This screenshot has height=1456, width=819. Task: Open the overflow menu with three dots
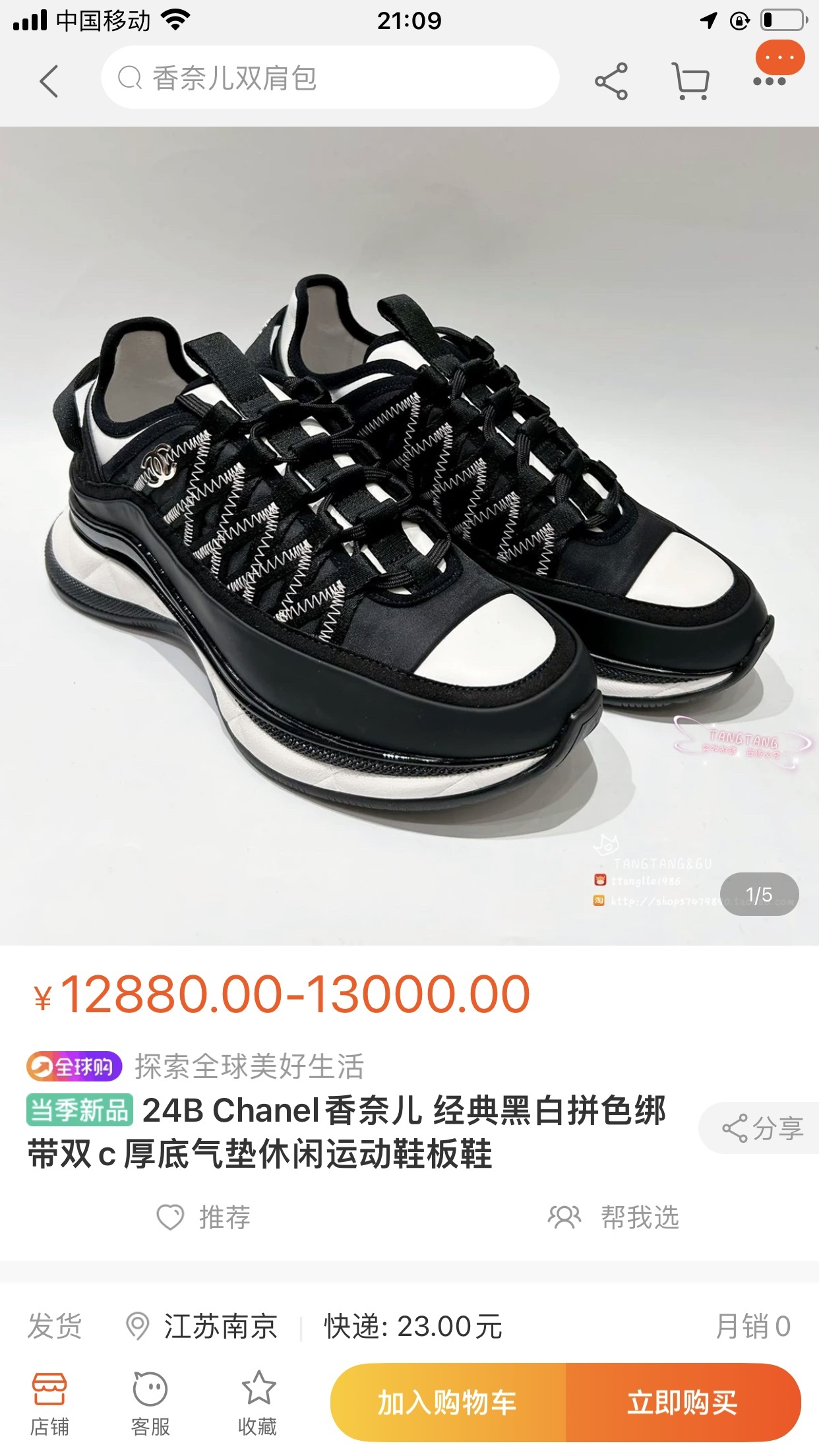coord(770,80)
